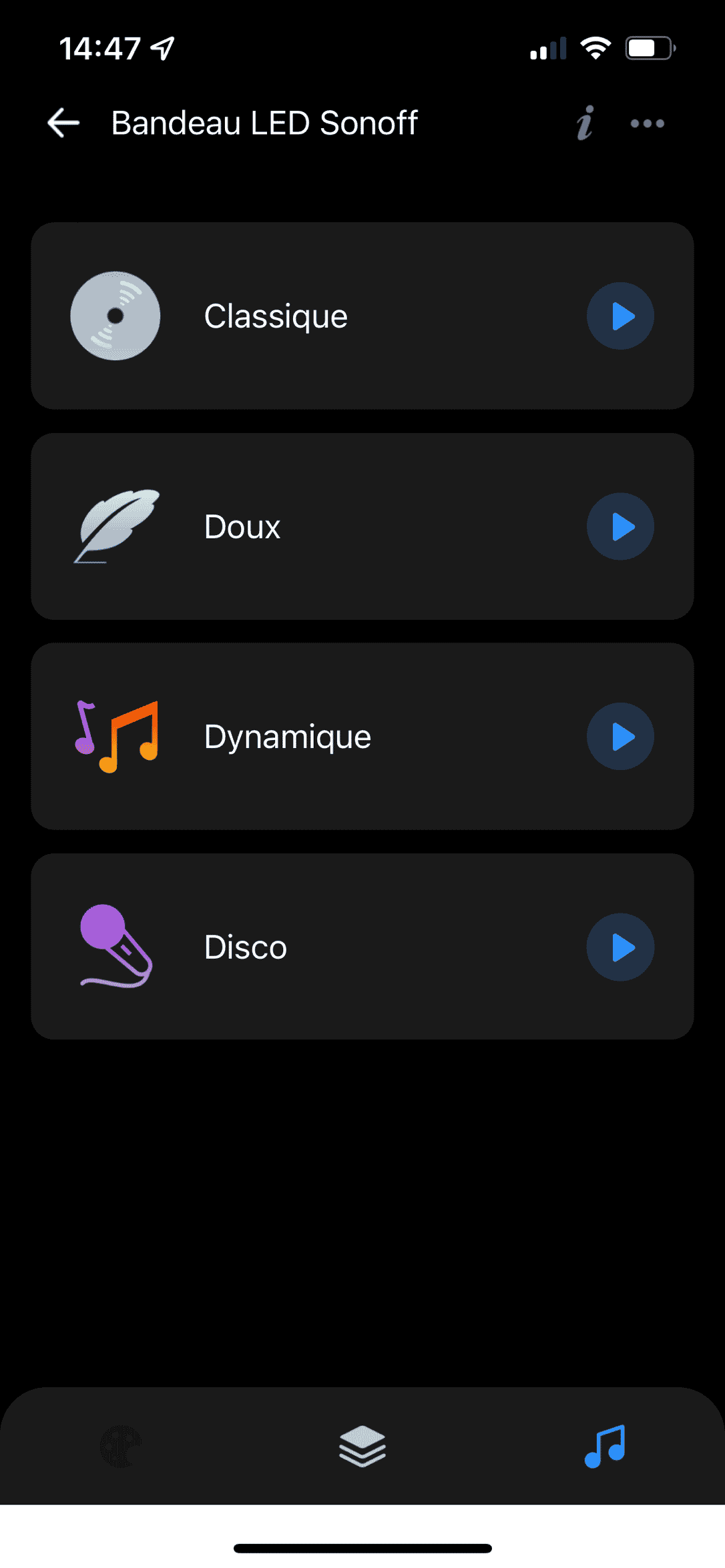This screenshot has height=1568, width=725.
Task: Switch to the color palette tab
Action: 121,1447
